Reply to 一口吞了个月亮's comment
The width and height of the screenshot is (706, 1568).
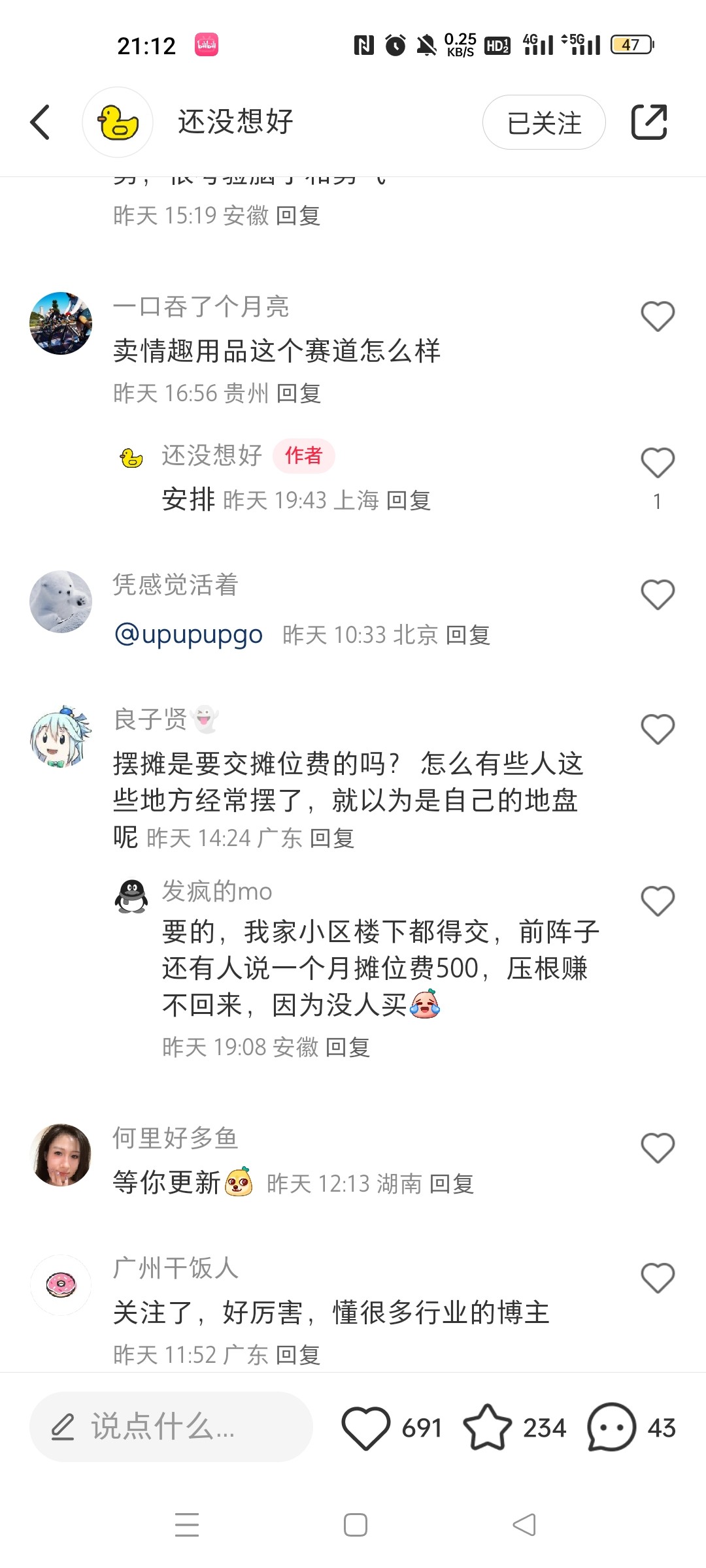click(299, 393)
